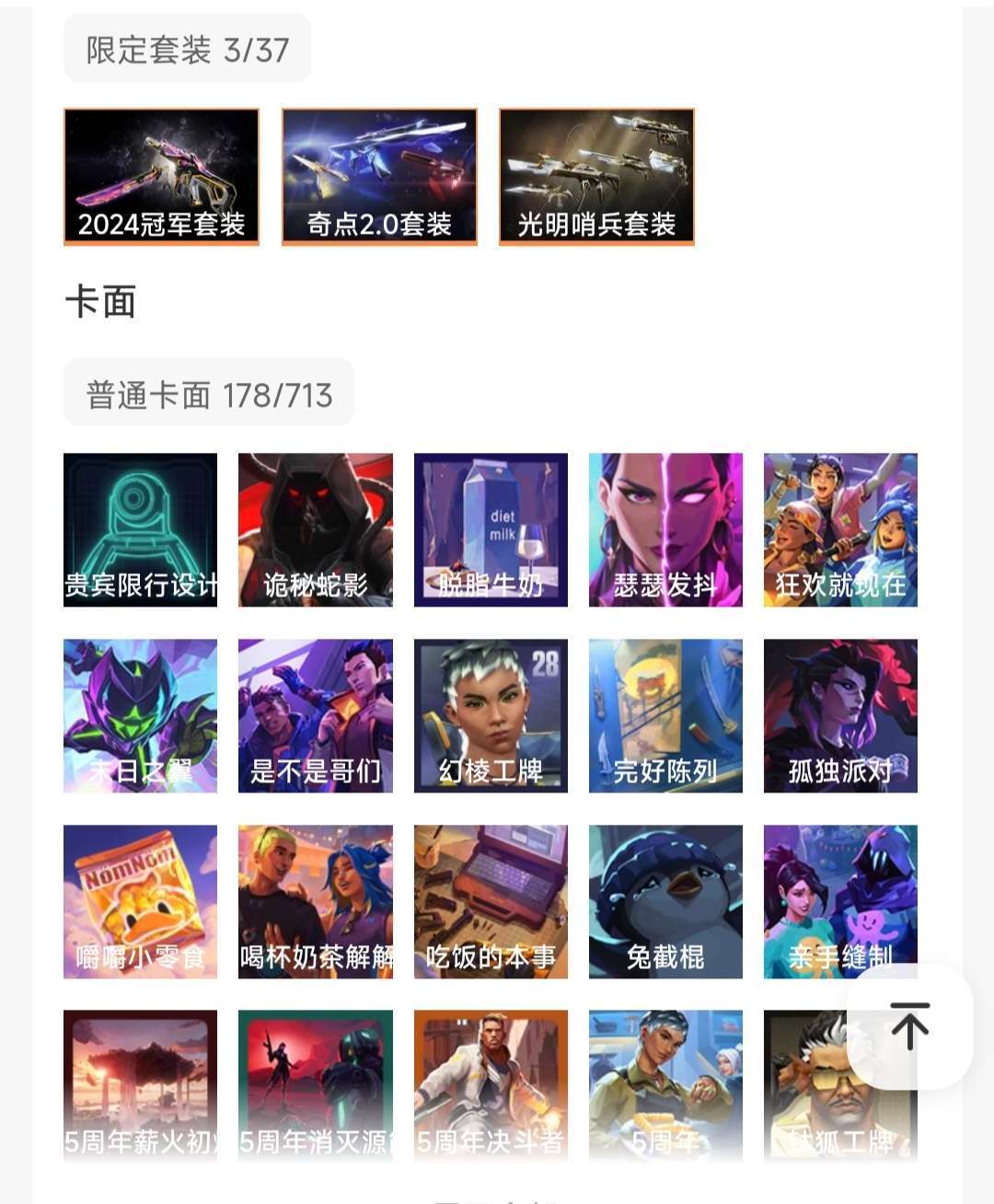View the 兔截棍 penguin card

[665, 901]
